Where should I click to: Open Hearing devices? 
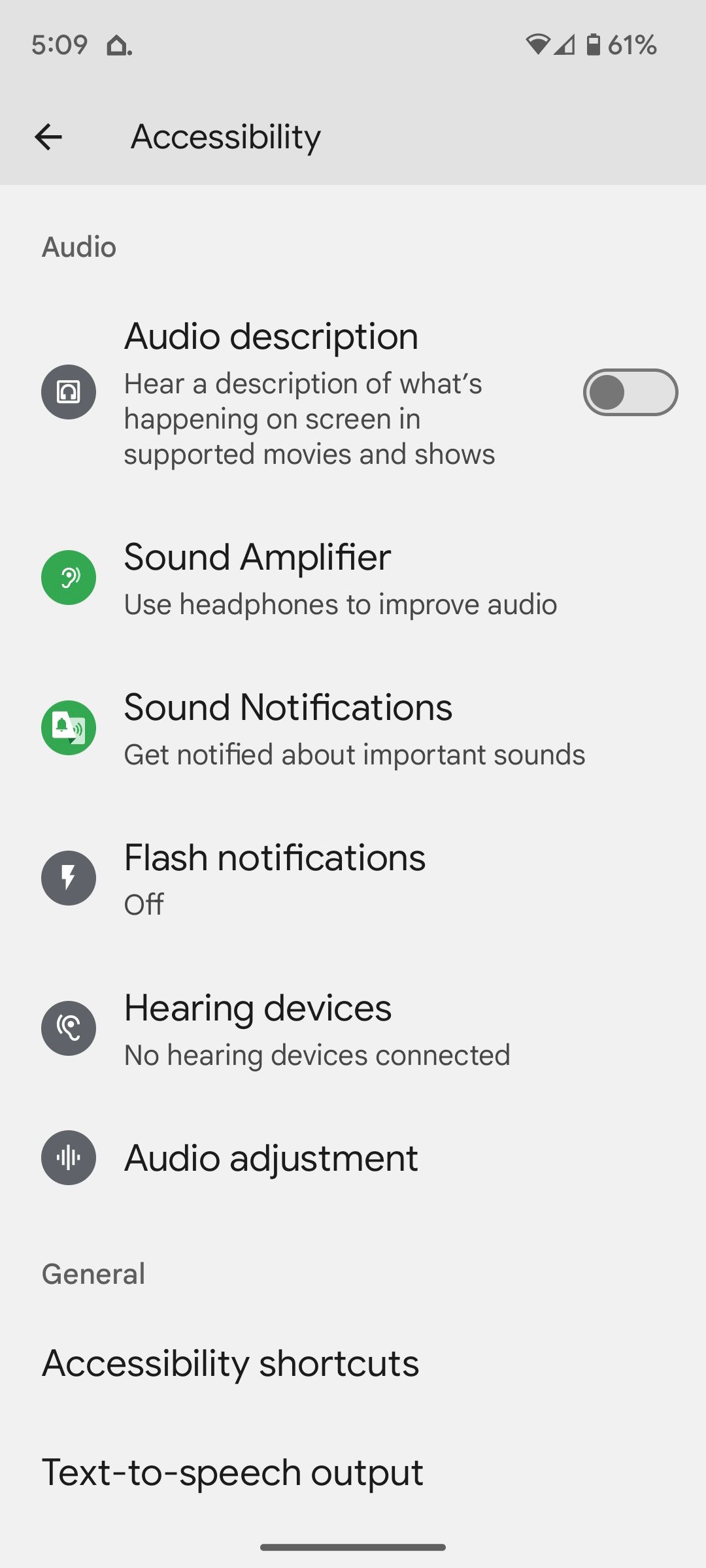coord(316,1028)
